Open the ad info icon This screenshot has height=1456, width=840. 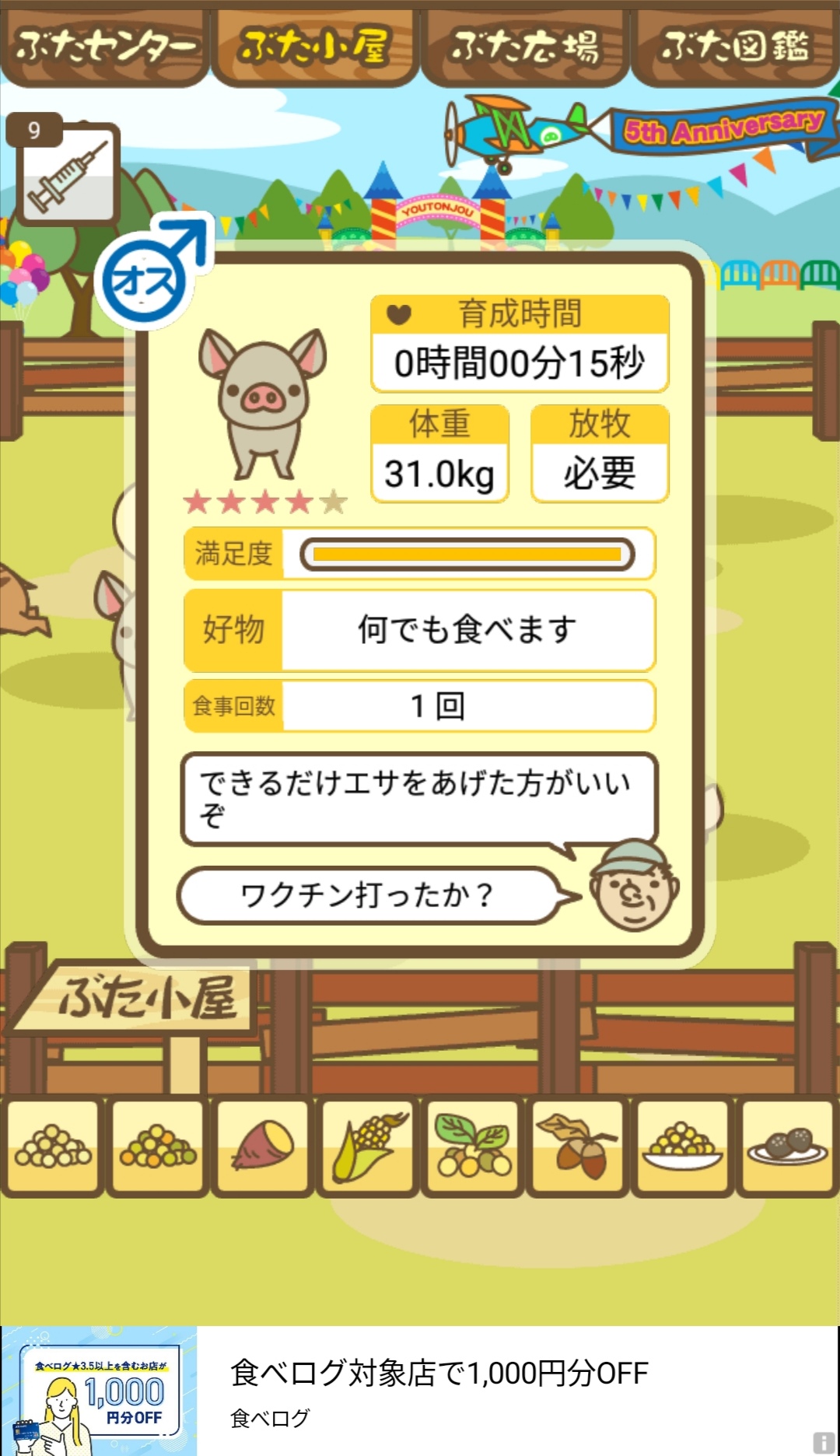(824, 1442)
